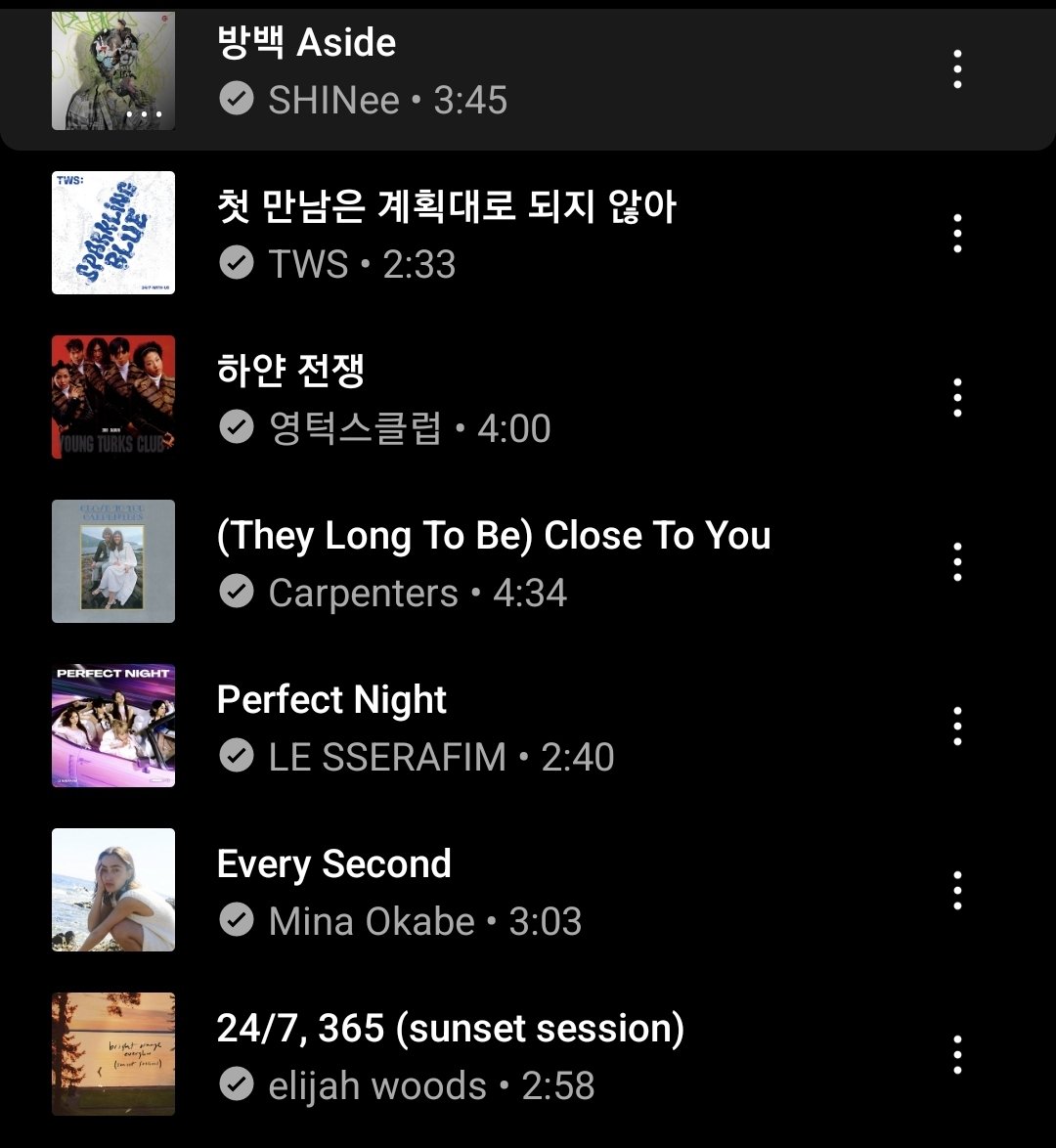Open the three-dot menu for the Carpenters song
Viewport: 1056px width, 1148px height.
click(x=957, y=562)
